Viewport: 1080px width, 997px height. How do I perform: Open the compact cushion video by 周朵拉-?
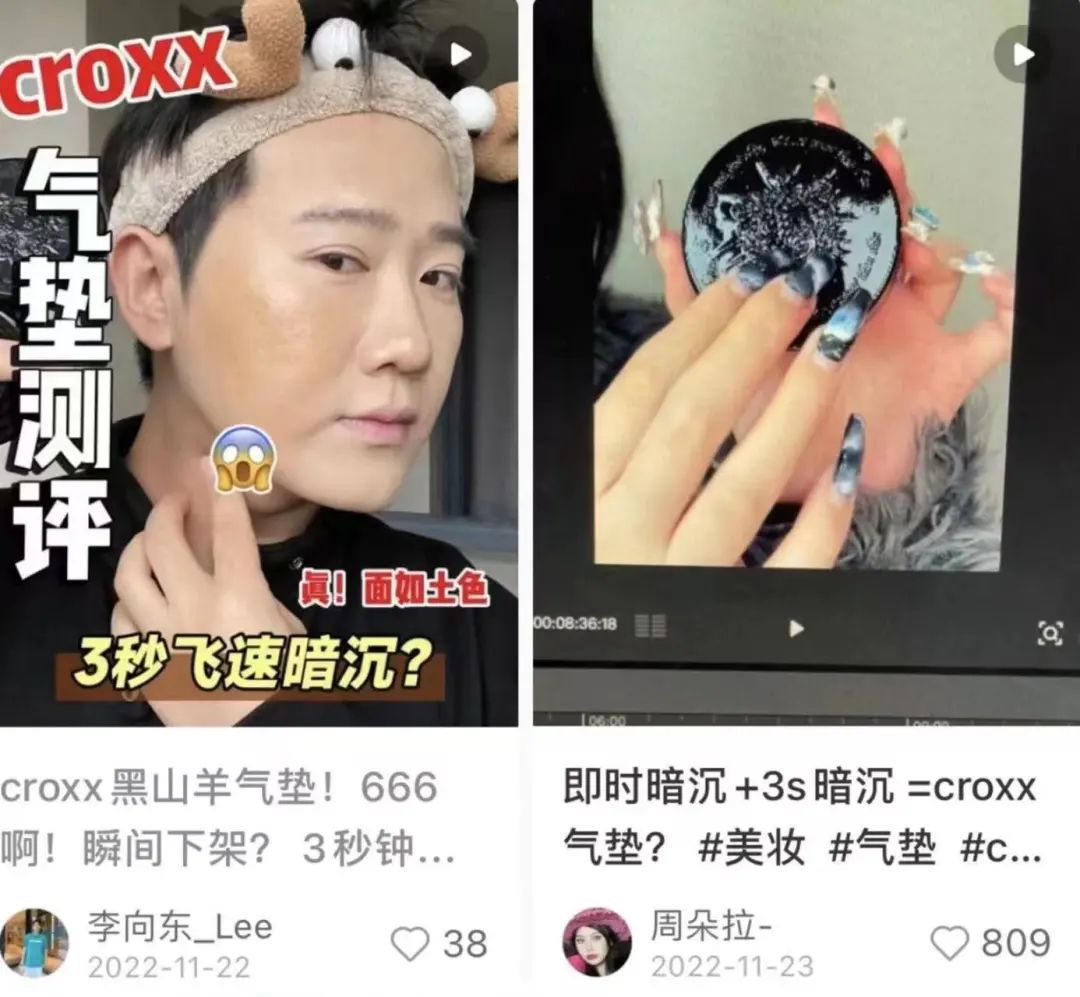click(x=807, y=363)
